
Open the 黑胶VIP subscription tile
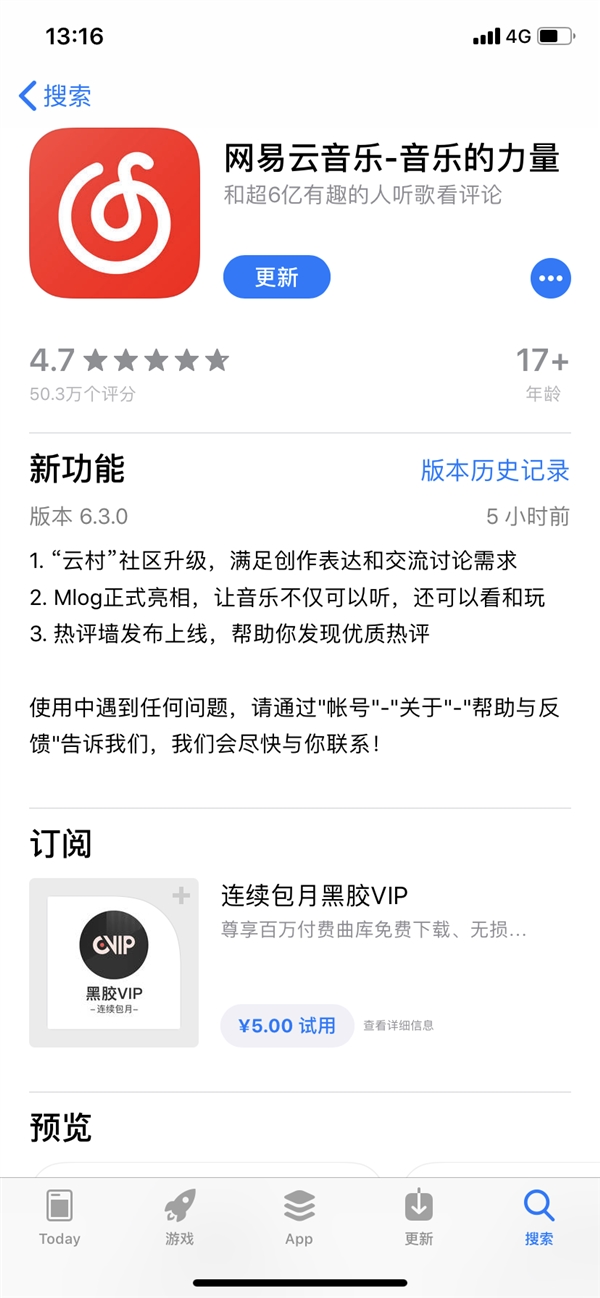click(x=114, y=962)
